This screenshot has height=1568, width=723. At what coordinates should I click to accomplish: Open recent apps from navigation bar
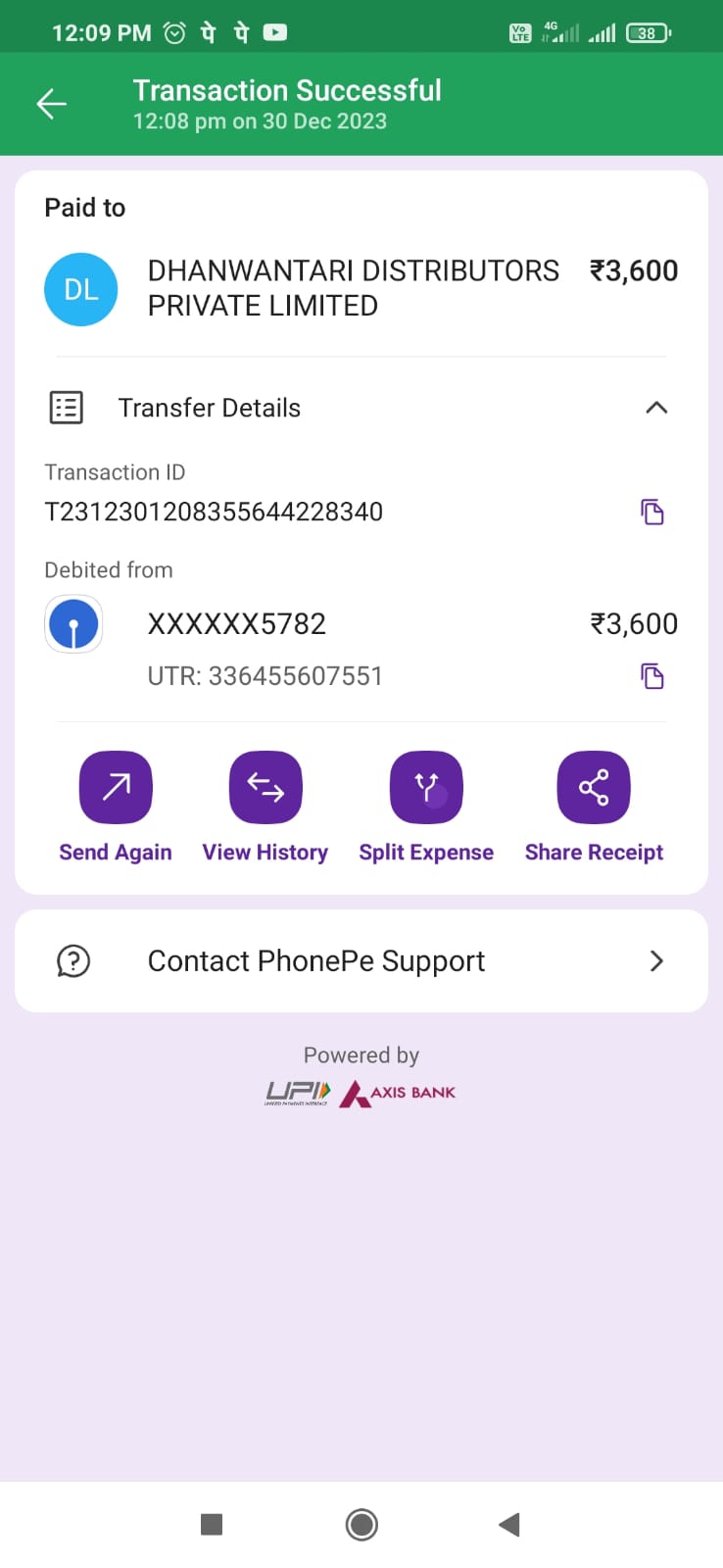coord(212,1525)
